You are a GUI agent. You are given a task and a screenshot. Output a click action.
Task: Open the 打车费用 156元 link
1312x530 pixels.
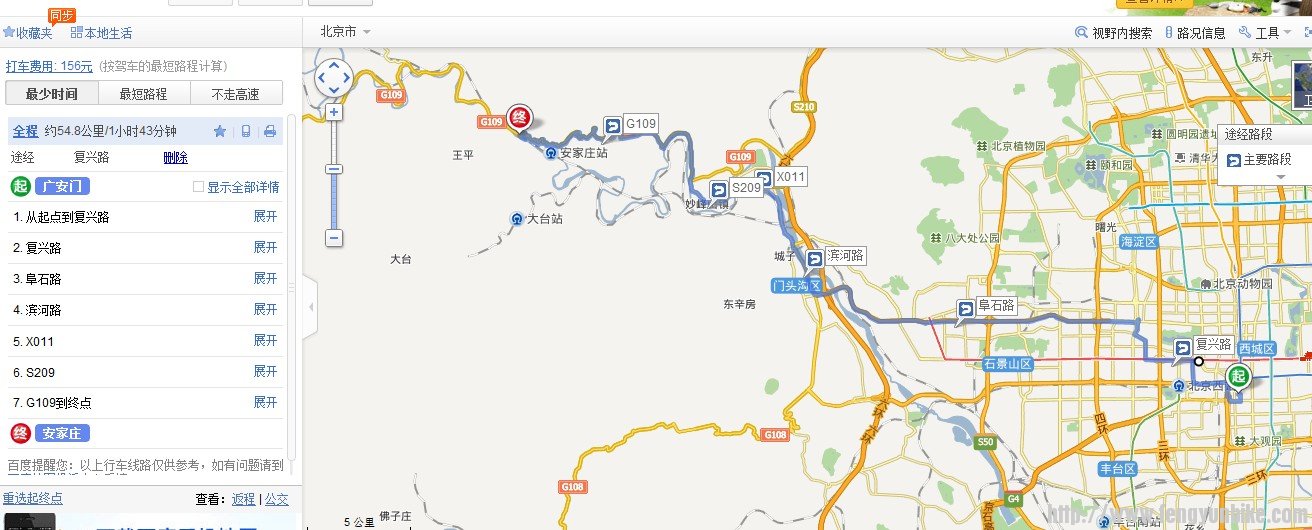pyautogui.click(x=49, y=66)
